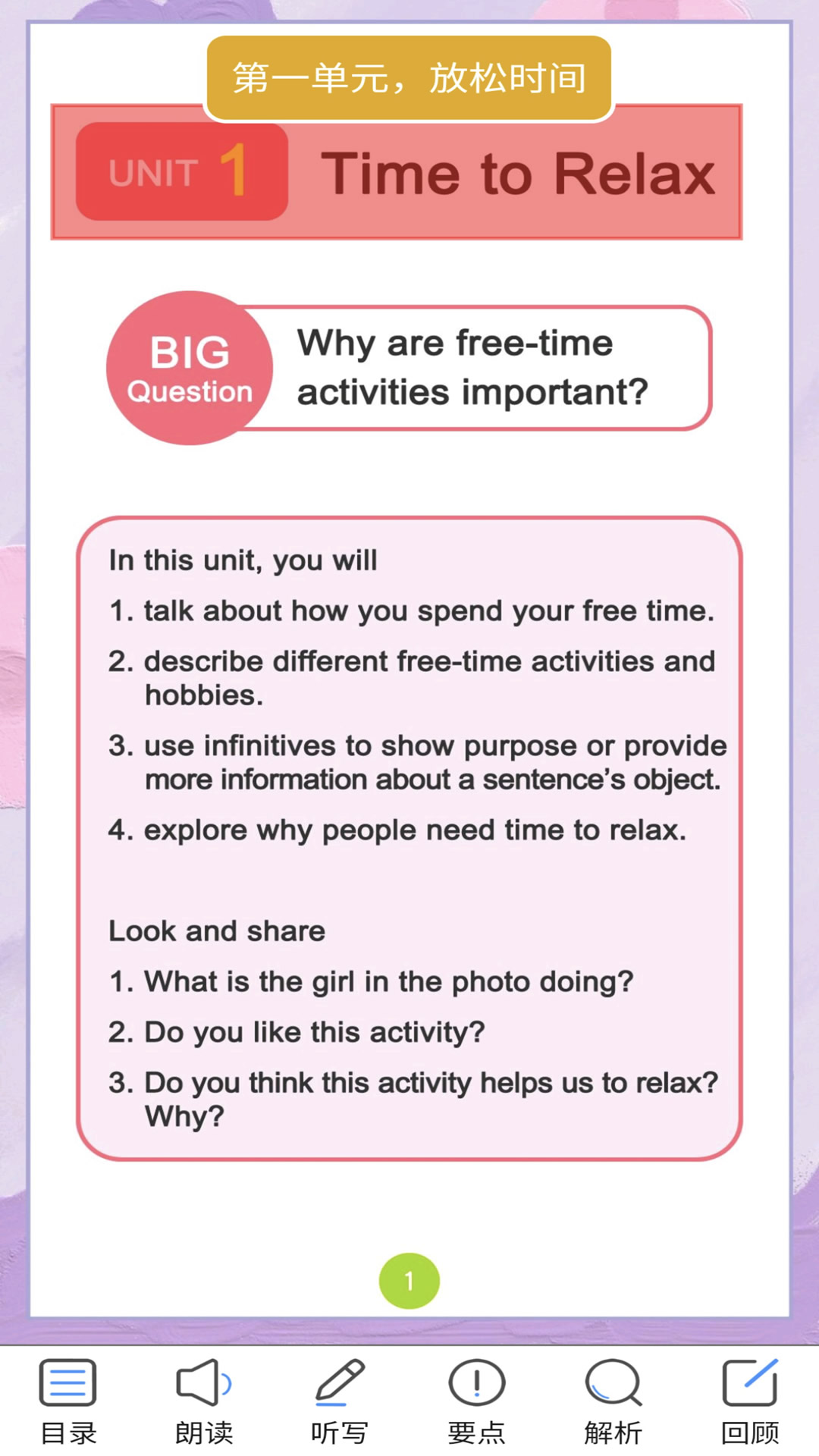The height and width of the screenshot is (1456, 819).
Task: Open the 目录 table of contents
Action: tap(68, 1400)
